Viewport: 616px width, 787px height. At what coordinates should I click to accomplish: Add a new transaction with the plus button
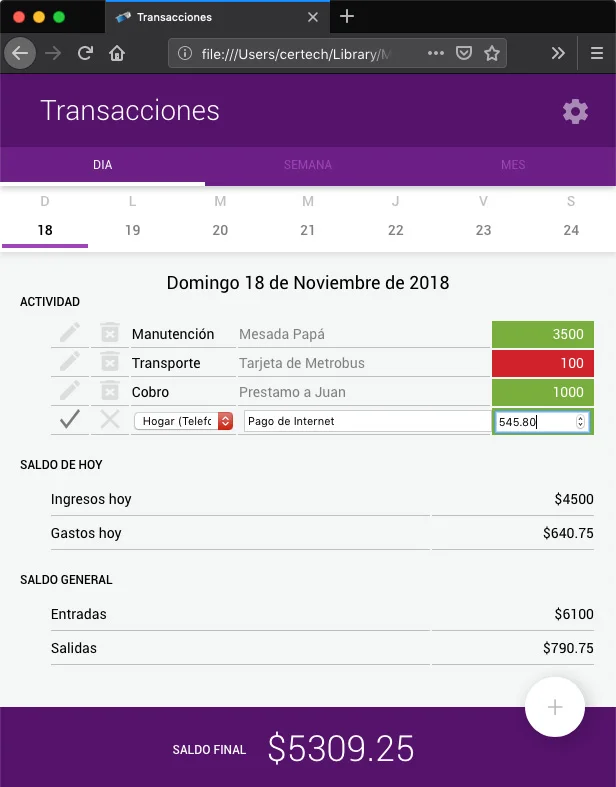click(555, 707)
